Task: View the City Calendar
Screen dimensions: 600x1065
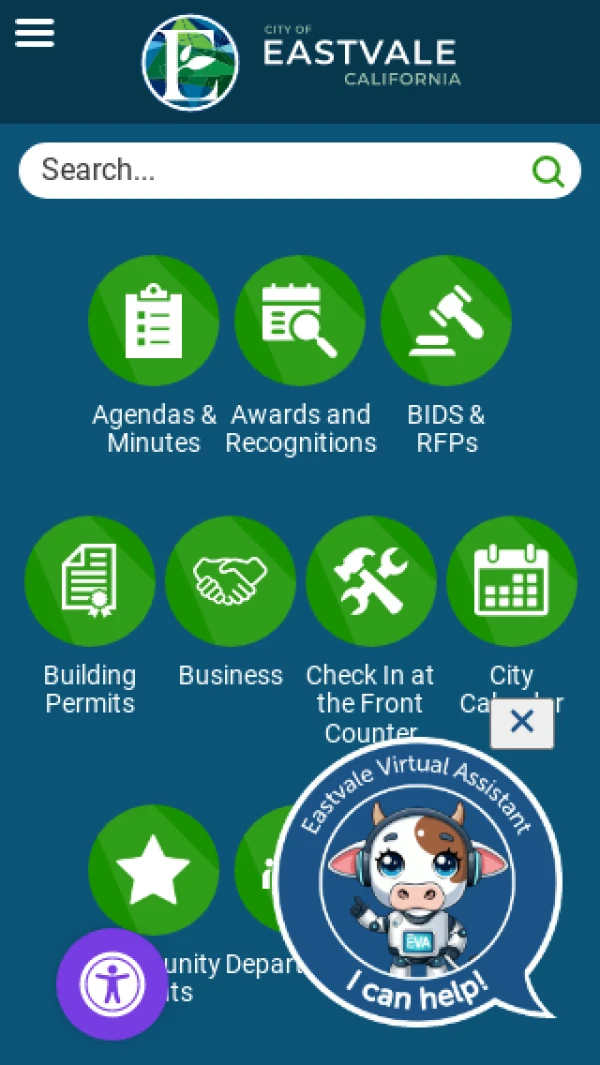Action: pyautogui.click(x=511, y=581)
